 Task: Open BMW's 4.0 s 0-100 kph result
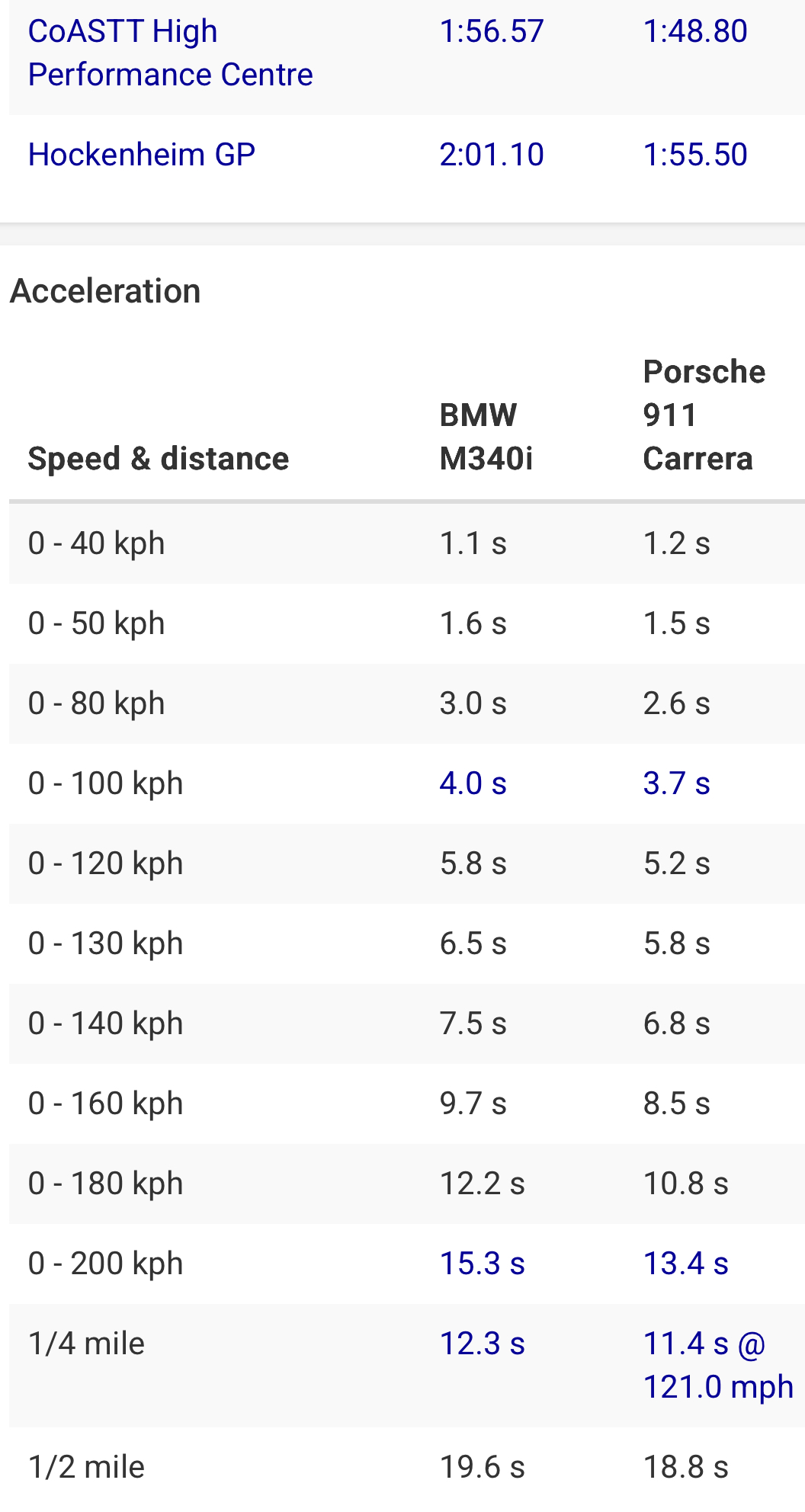coord(473,783)
